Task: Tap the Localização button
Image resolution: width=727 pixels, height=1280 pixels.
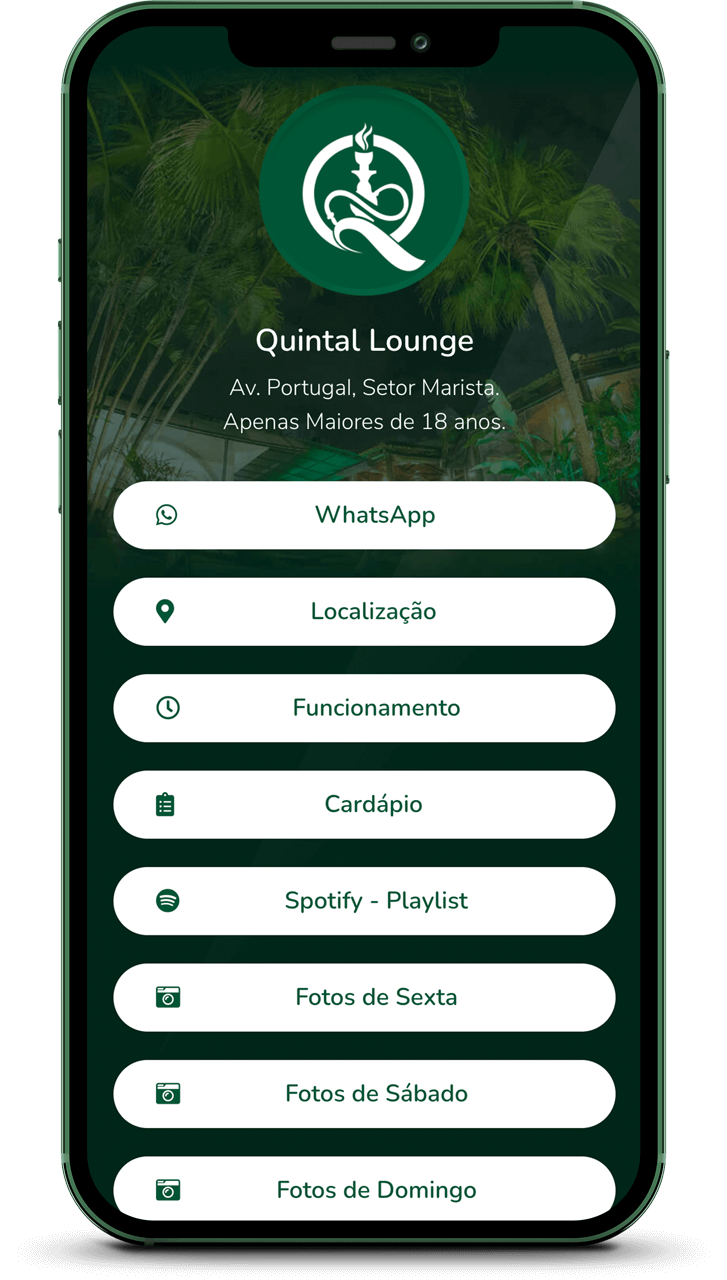Action: pos(364,611)
